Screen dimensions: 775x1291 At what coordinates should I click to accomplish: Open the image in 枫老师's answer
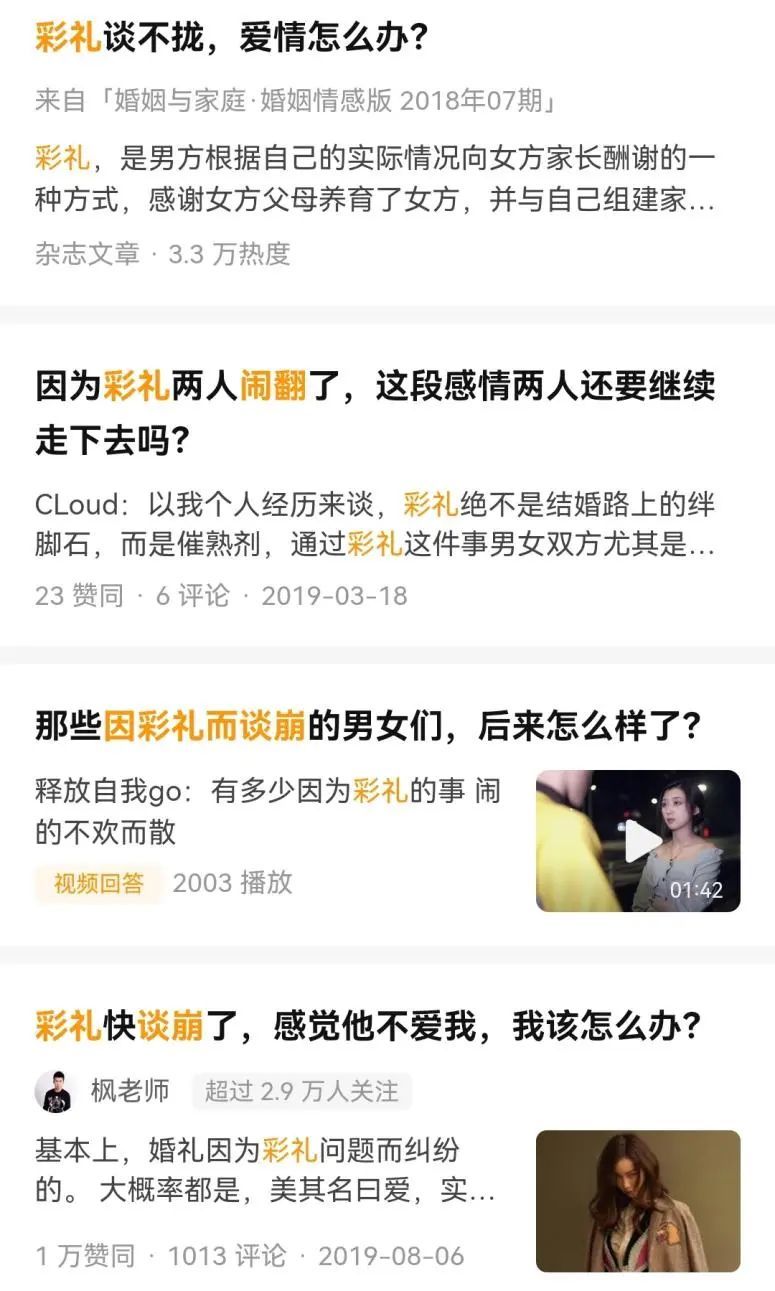coord(638,1201)
